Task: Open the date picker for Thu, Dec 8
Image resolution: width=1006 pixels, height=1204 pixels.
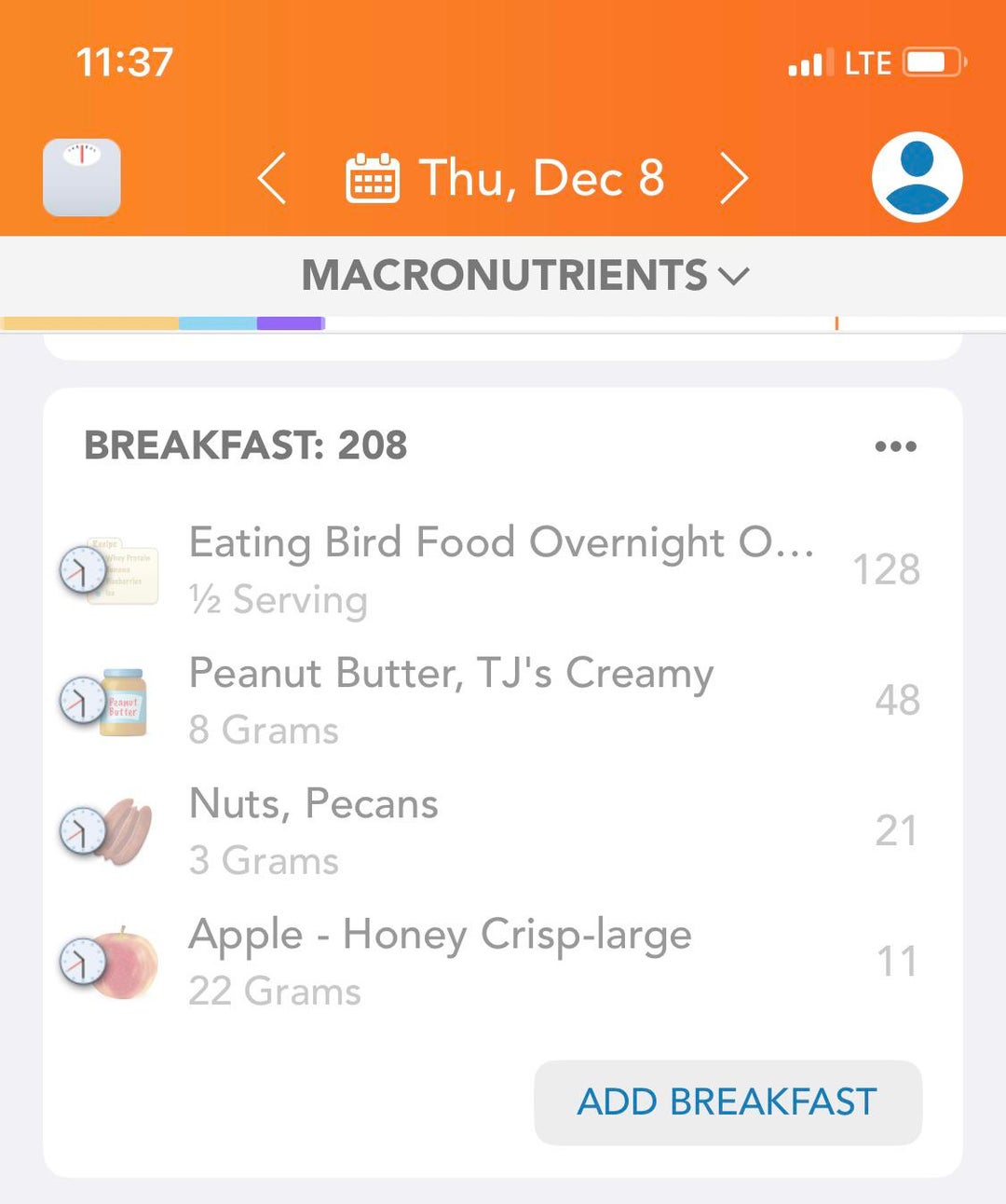Action: coord(506,178)
